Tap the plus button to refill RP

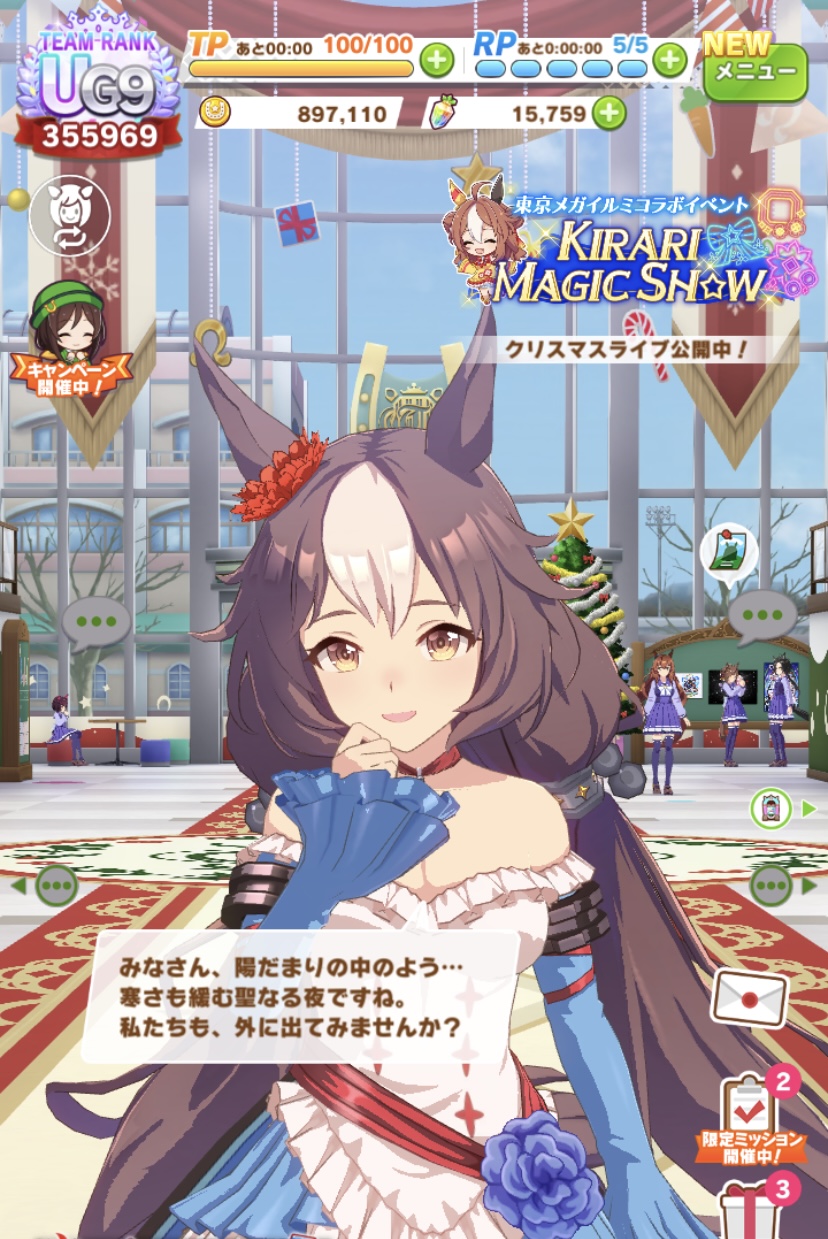(x=669, y=60)
